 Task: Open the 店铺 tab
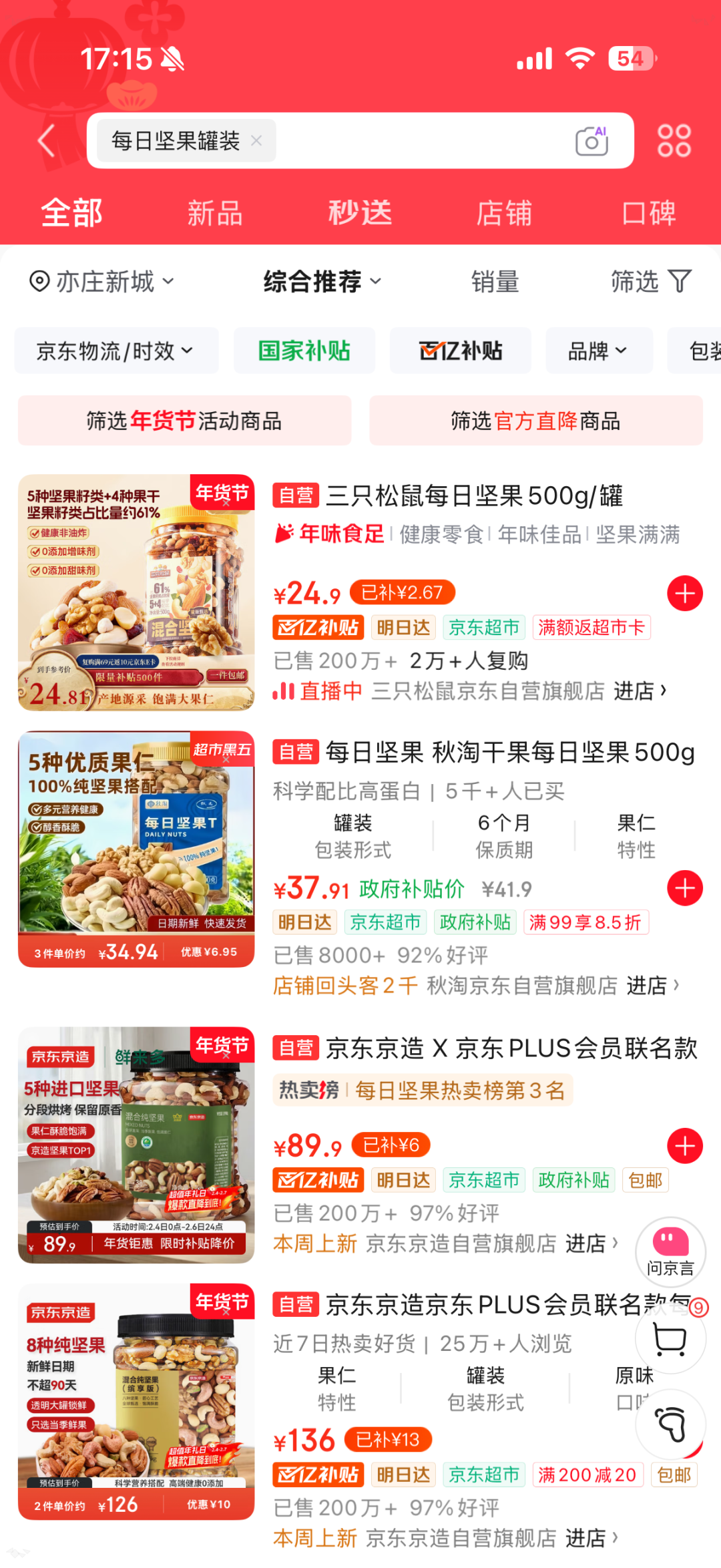(504, 214)
